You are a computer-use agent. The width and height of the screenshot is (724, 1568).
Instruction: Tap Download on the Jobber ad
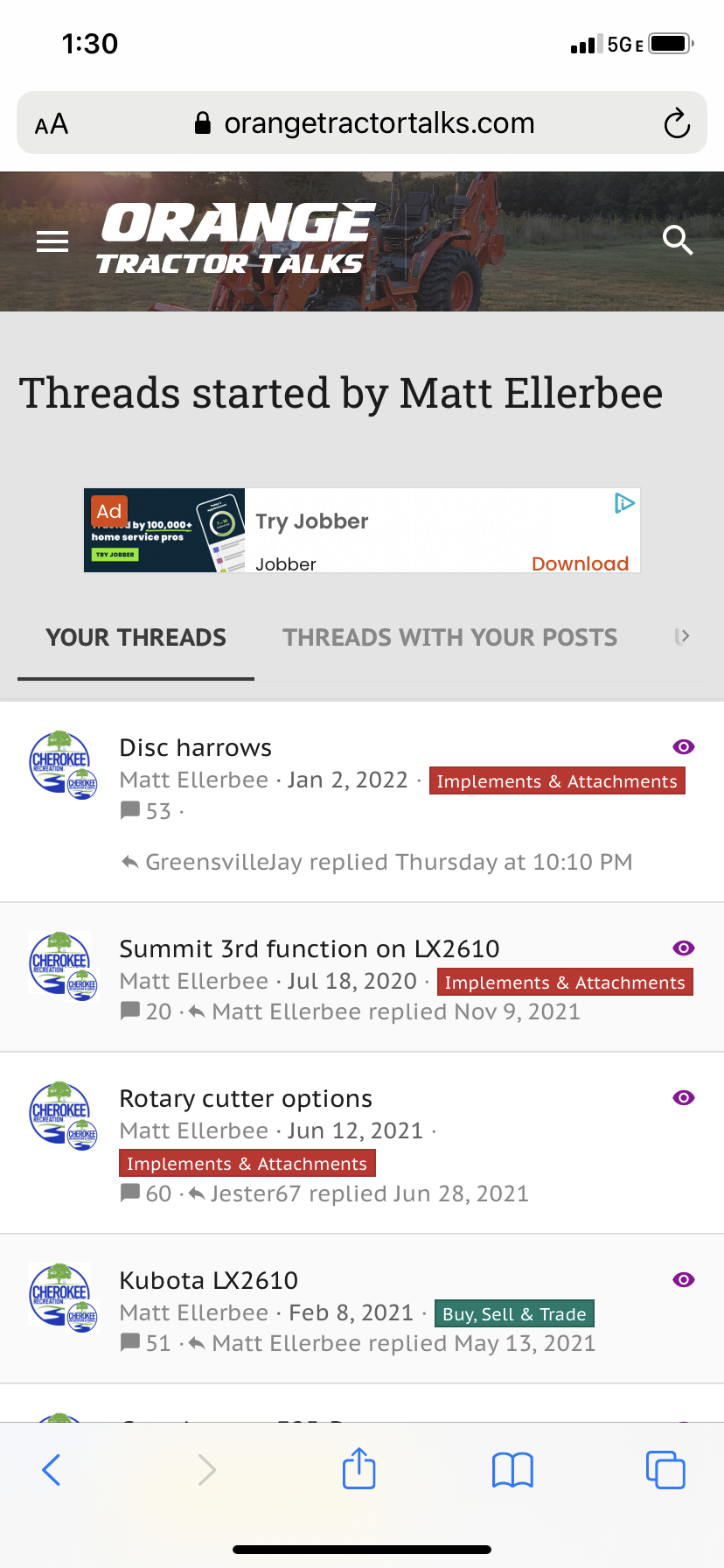click(x=580, y=563)
